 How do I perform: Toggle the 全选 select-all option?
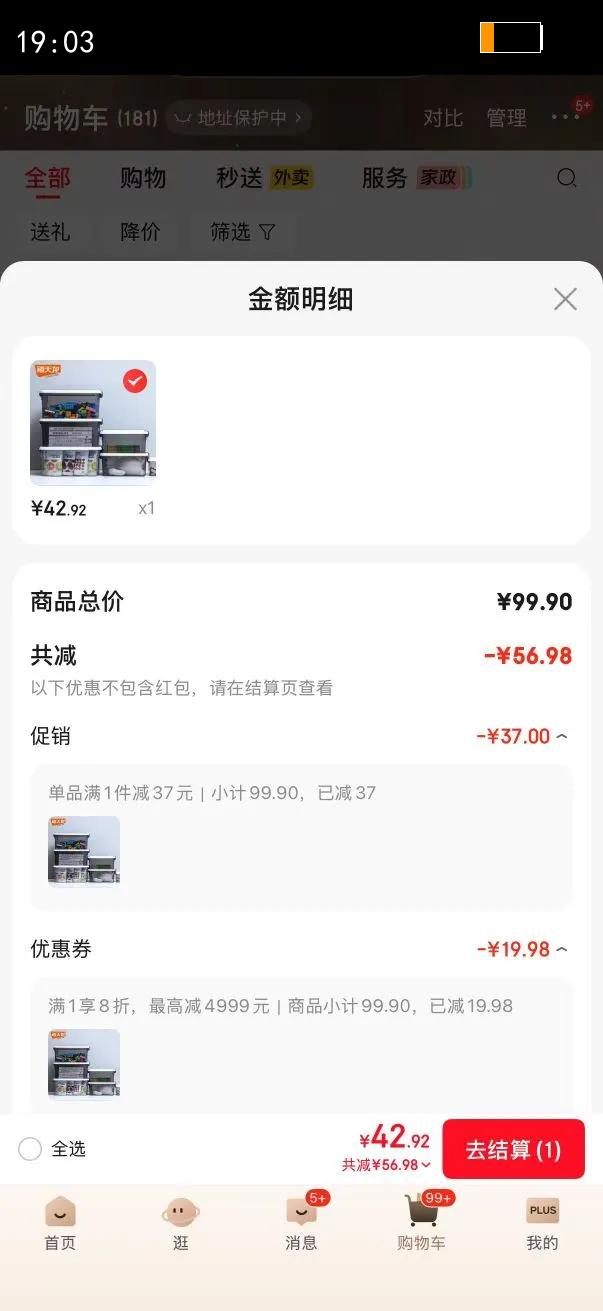31,1149
